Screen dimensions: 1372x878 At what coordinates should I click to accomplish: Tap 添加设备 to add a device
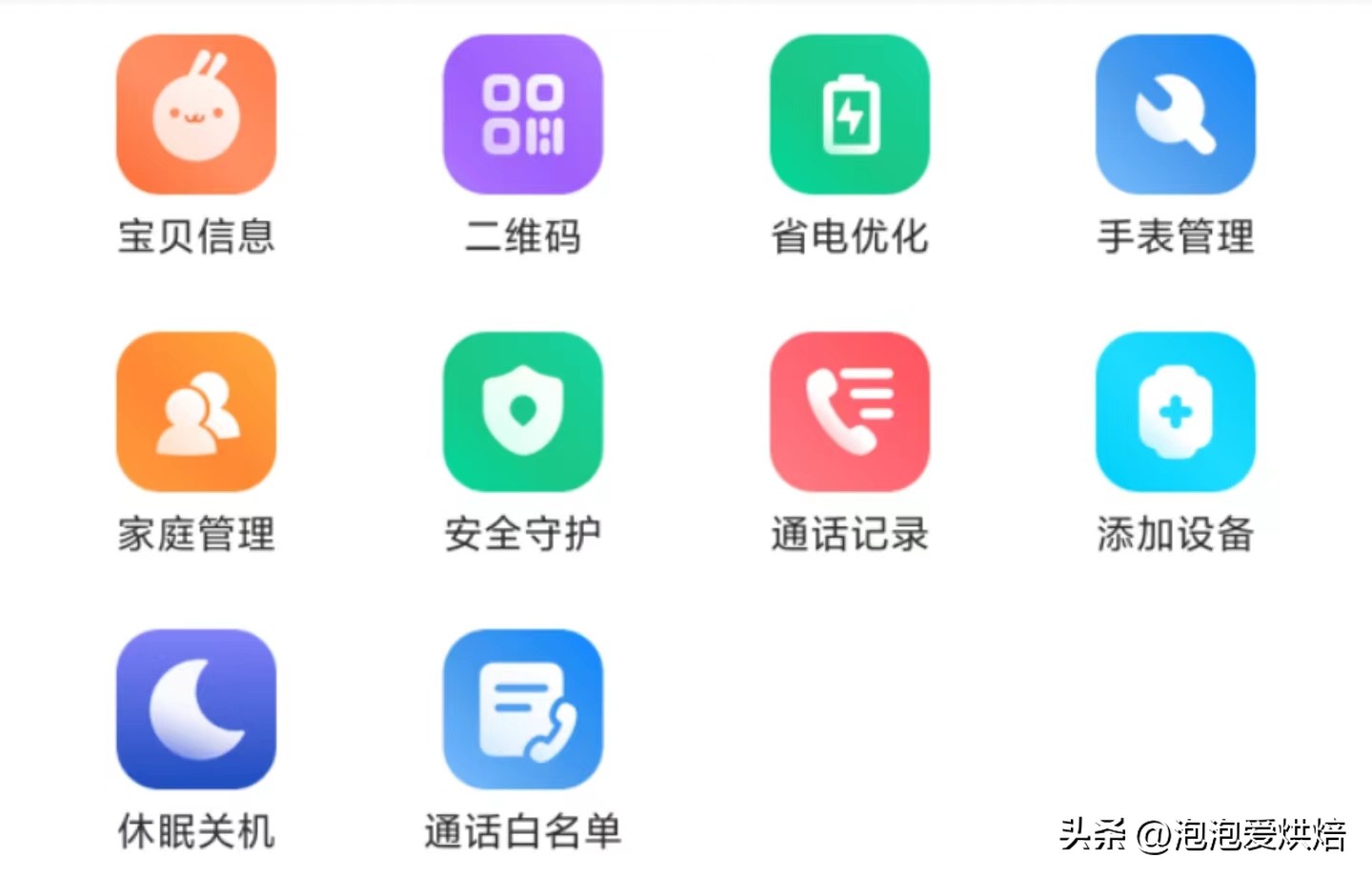click(1176, 413)
